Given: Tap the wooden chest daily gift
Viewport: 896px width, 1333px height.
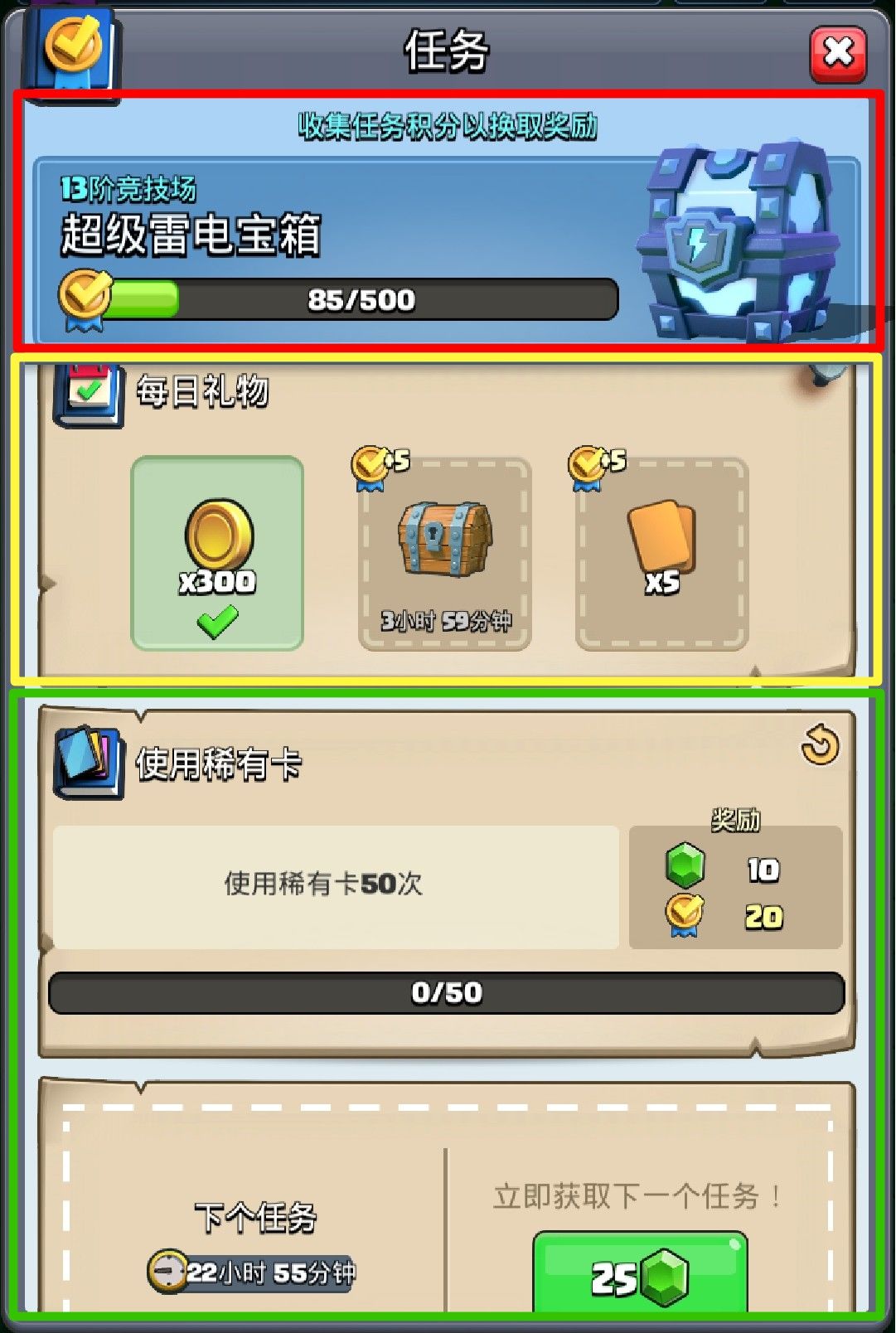Looking at the screenshot, I should pyautogui.click(x=445, y=553).
